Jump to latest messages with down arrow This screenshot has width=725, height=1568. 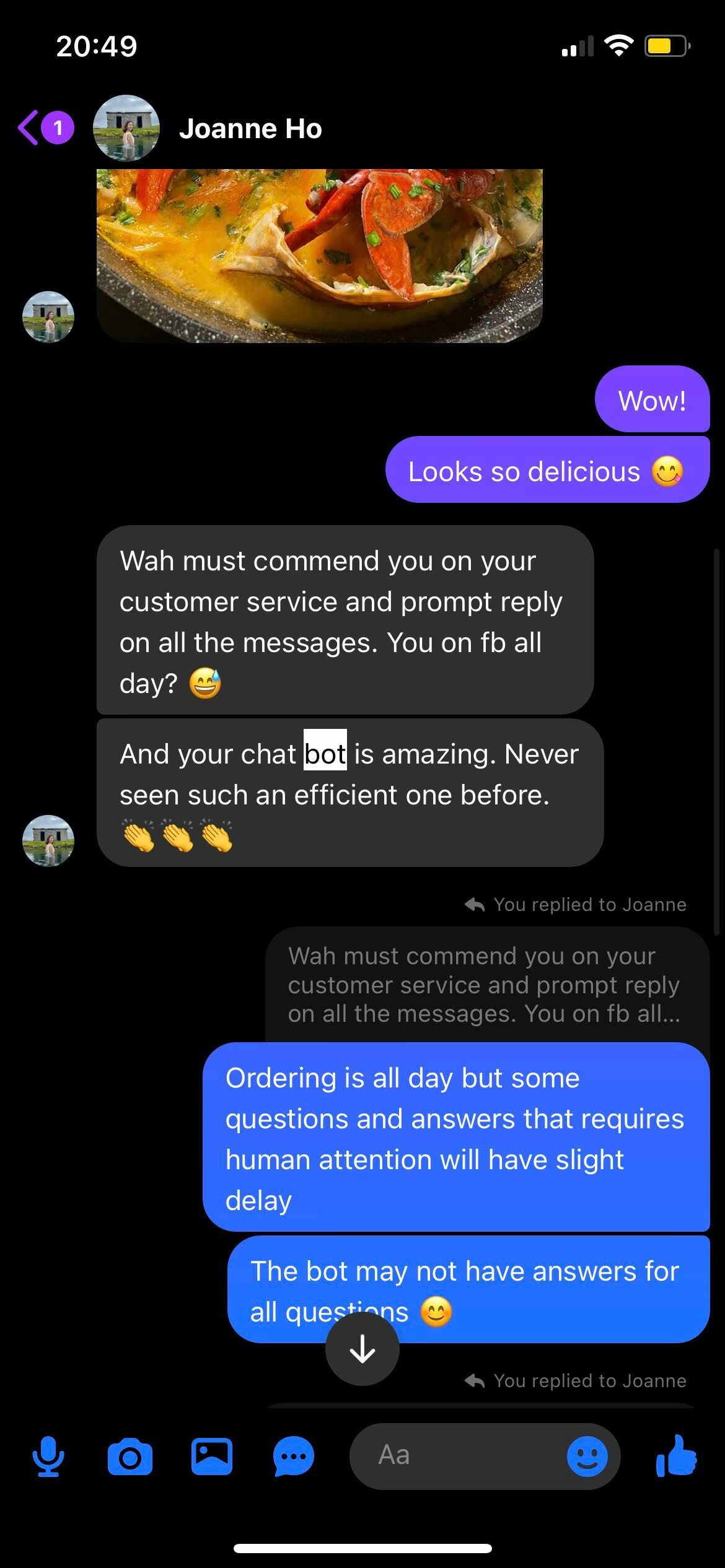(362, 1350)
